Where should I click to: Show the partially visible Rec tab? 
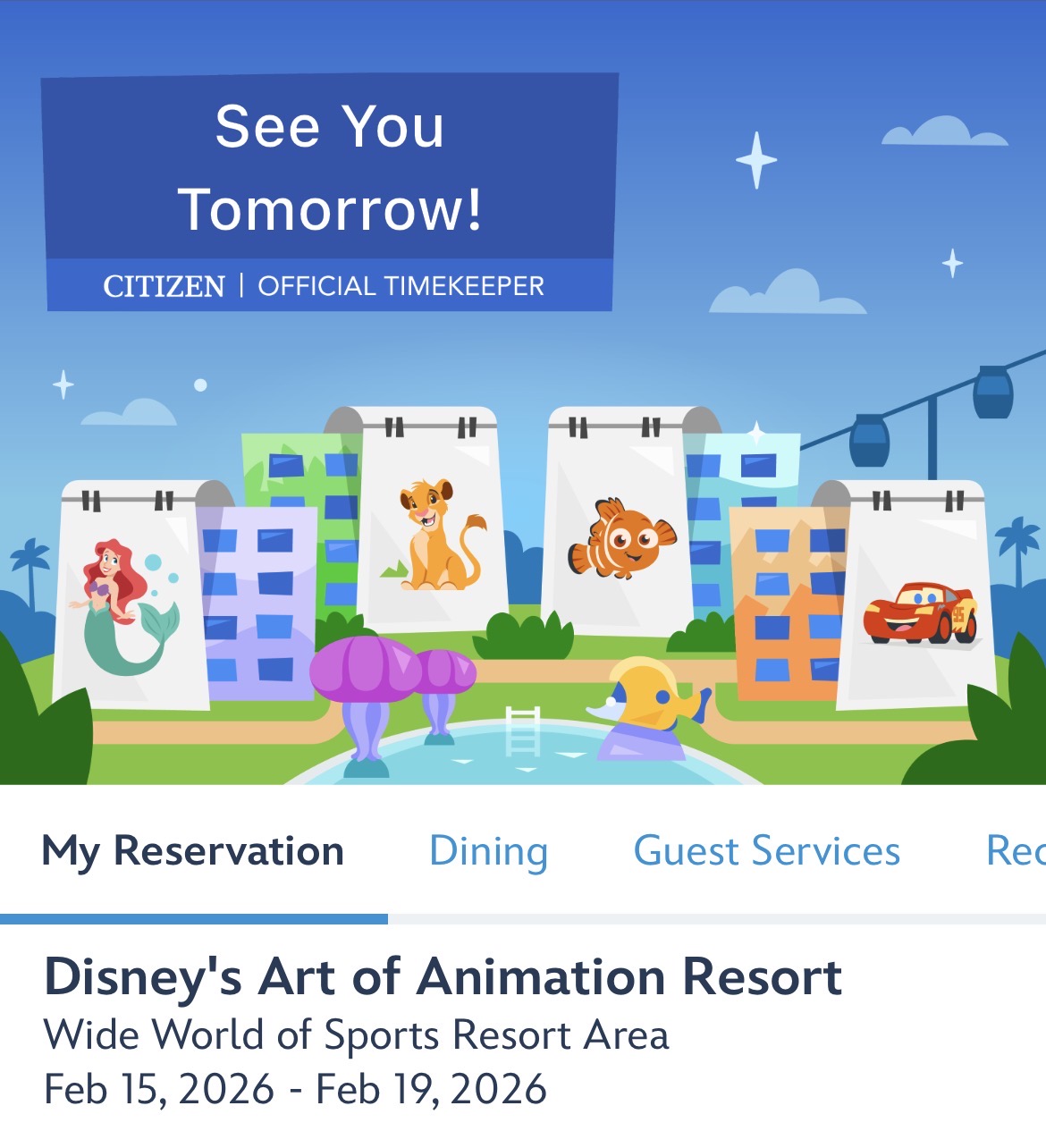1015,851
